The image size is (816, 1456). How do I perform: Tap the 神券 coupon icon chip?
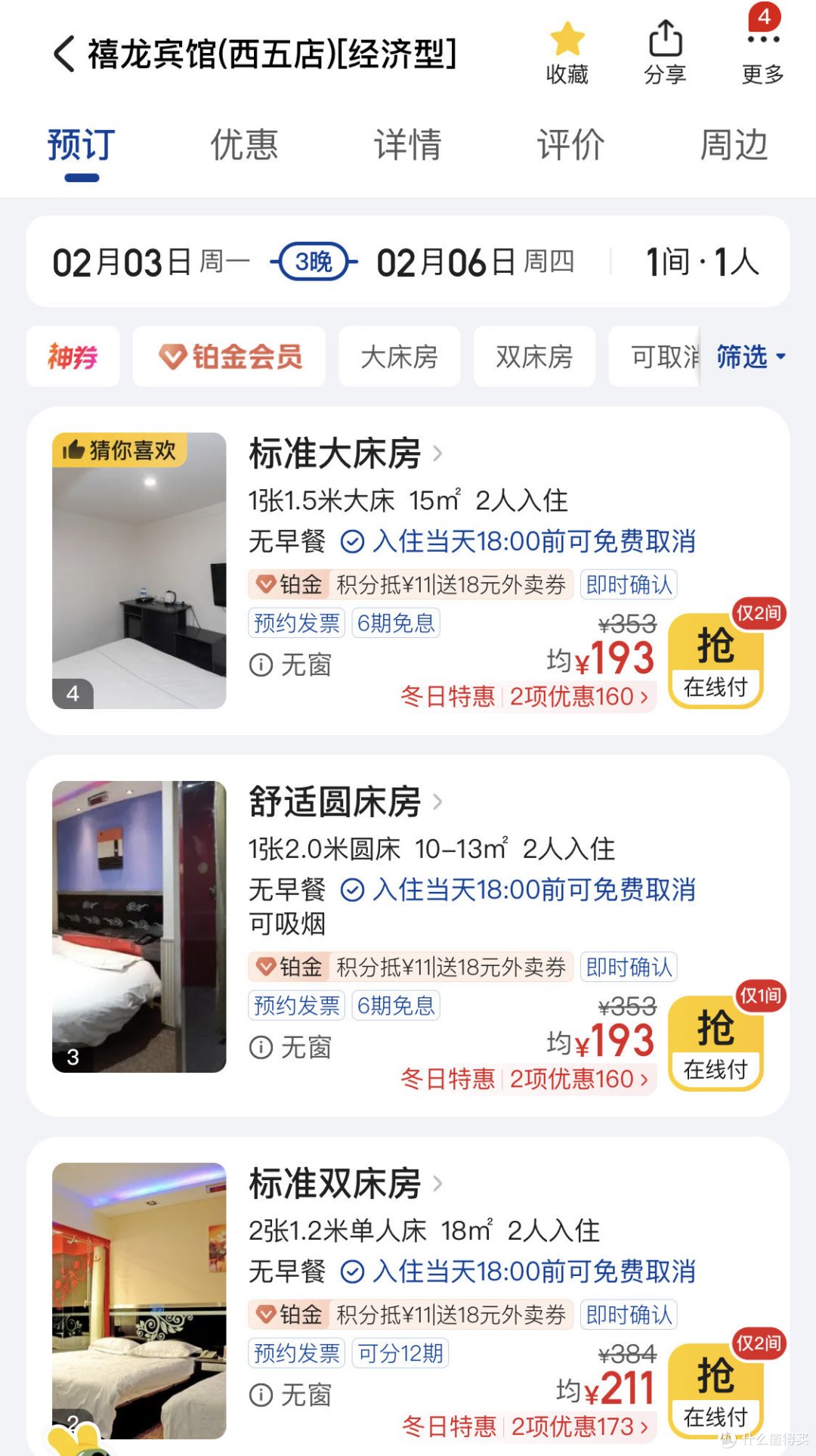coord(72,355)
